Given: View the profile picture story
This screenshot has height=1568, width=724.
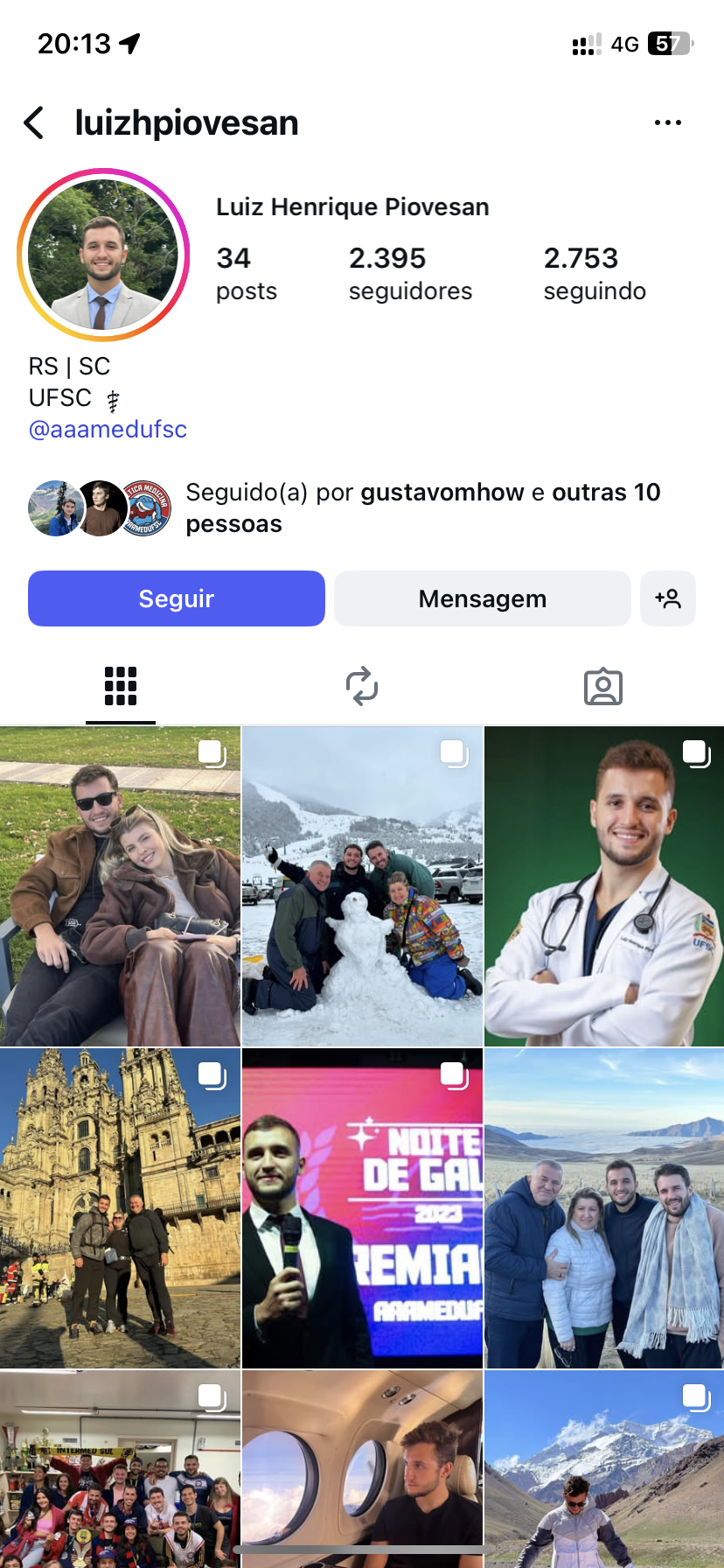Looking at the screenshot, I should pyautogui.click(x=103, y=255).
